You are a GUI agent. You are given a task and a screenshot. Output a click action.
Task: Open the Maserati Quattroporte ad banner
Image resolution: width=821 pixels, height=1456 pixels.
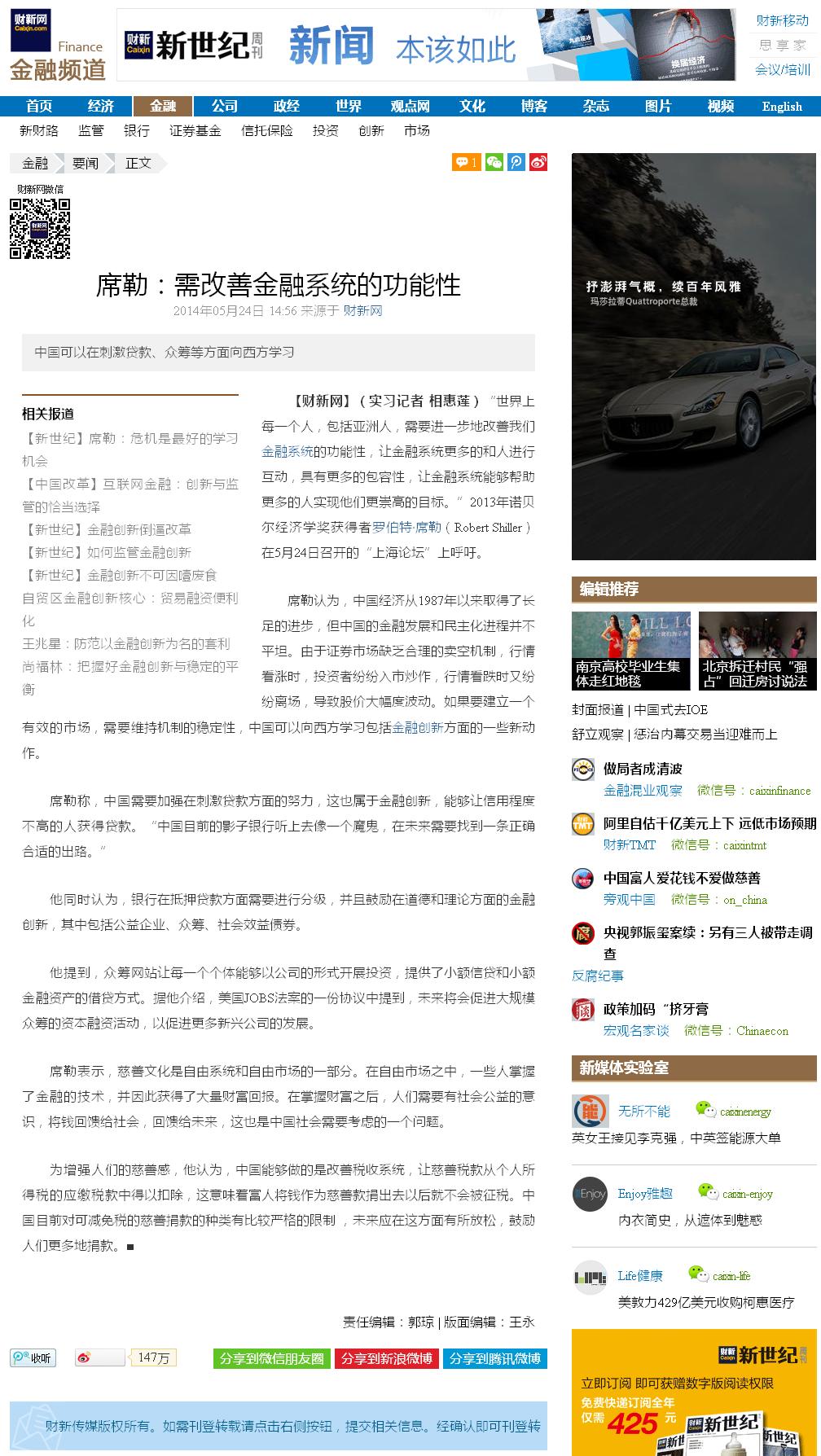pyautogui.click(x=694, y=357)
